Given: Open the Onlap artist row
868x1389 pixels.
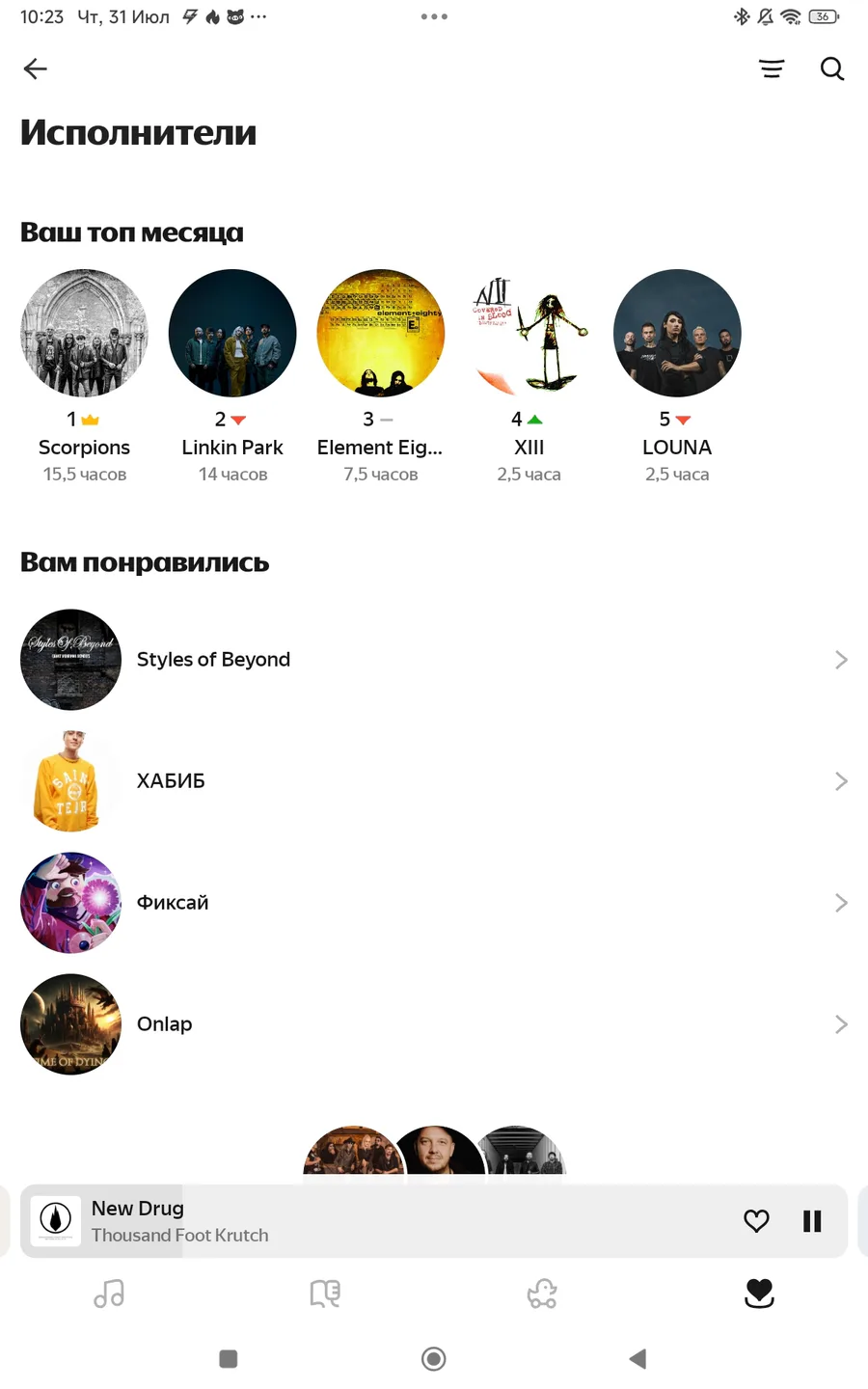Looking at the screenshot, I should [x=434, y=1024].
